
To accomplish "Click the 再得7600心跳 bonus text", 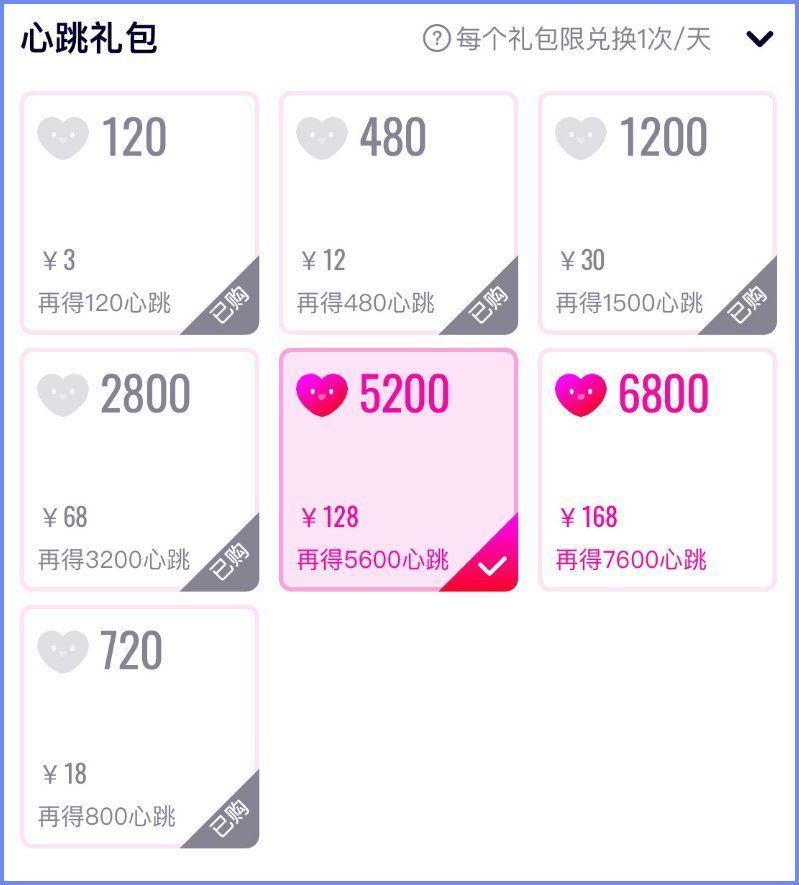I will (633, 558).
